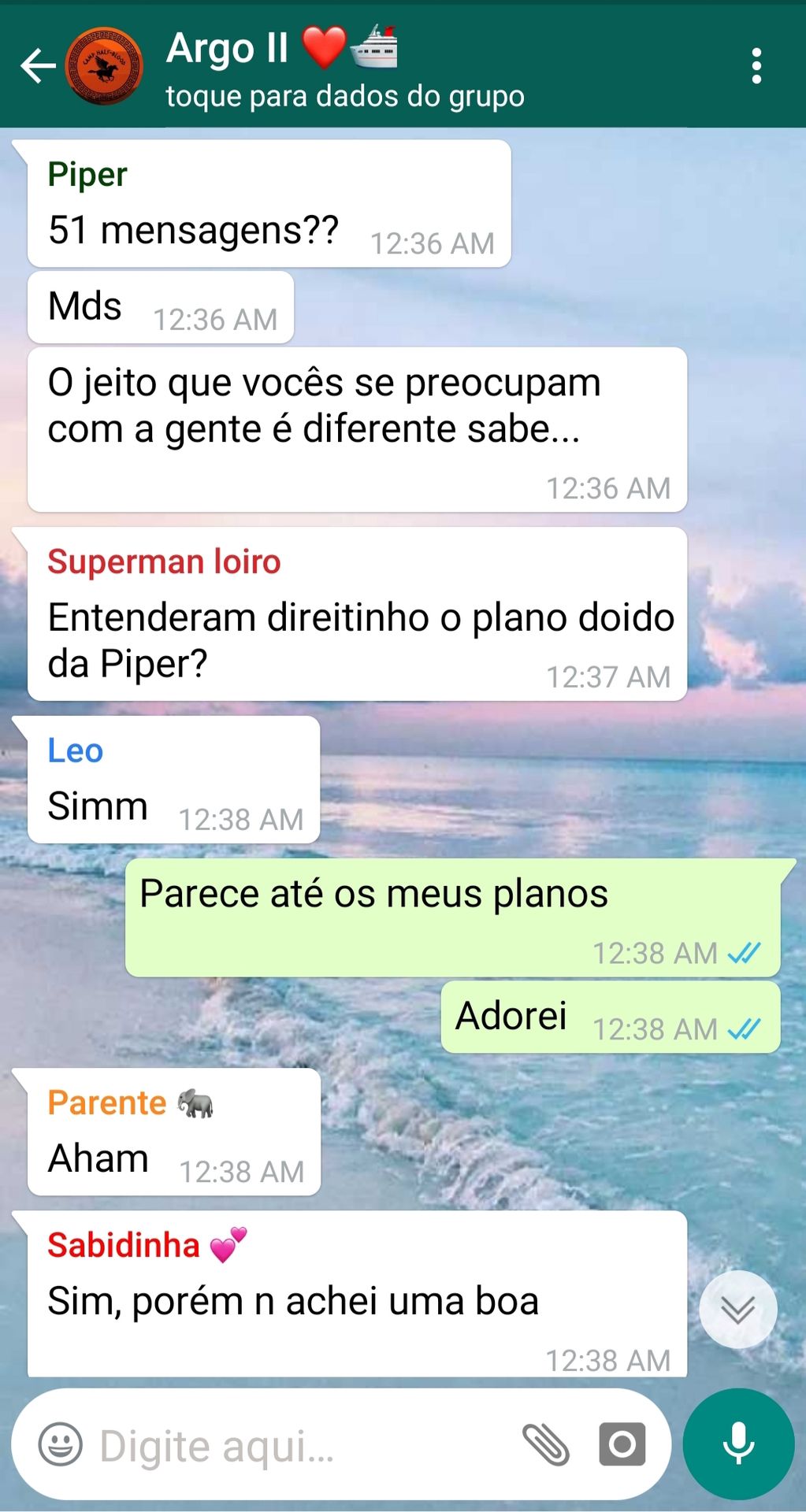The height and width of the screenshot is (1512, 806).
Task: Open the emoji picker
Action: [x=61, y=1444]
